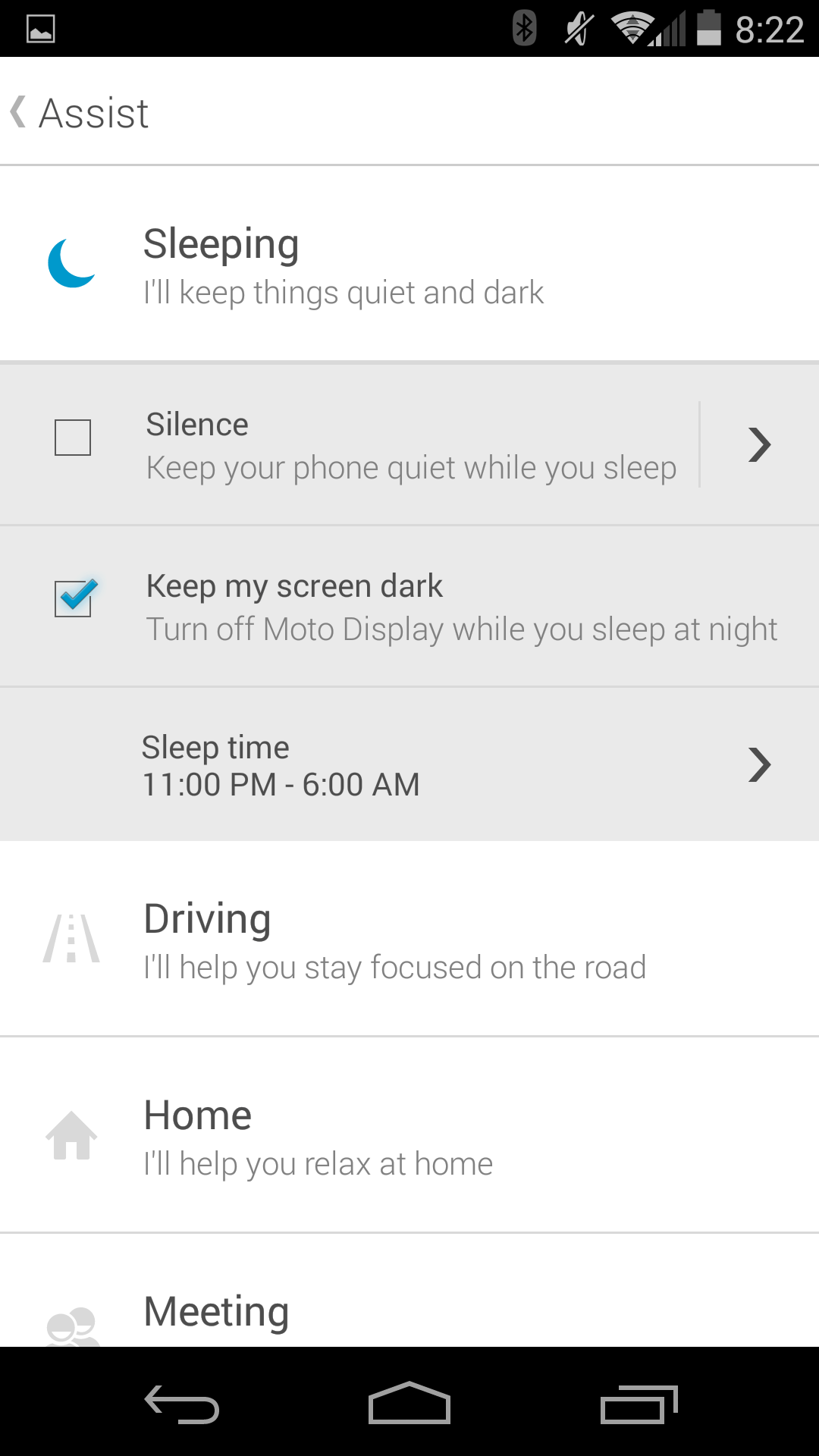Open the Sleep time setting
Viewport: 819px width, 1456px height.
409,765
